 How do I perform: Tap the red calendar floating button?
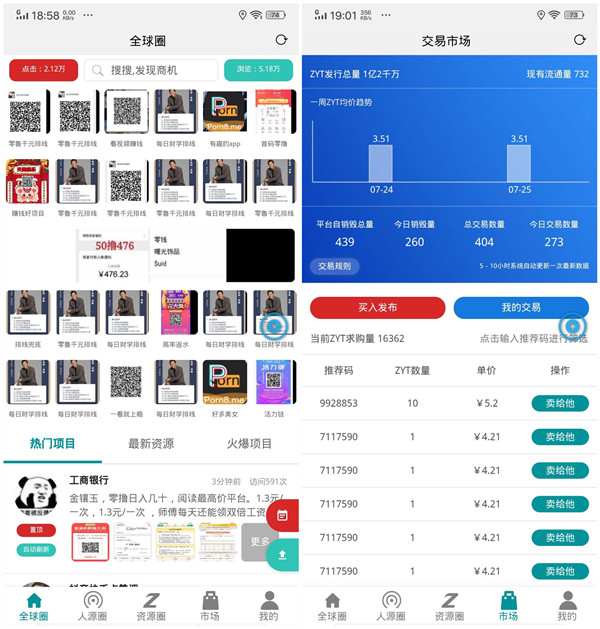click(x=282, y=515)
